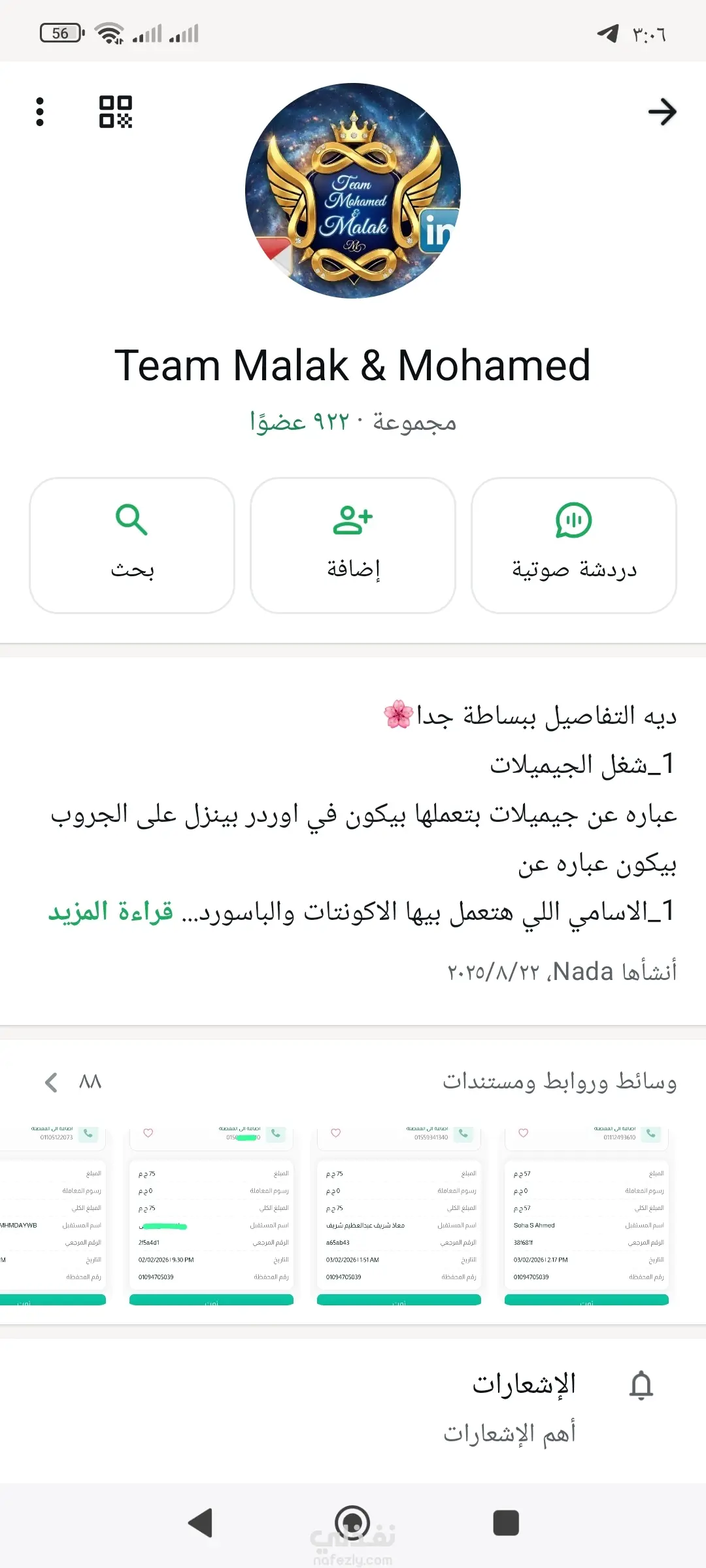Add a member with إضافة
The height and width of the screenshot is (1568, 706).
353,545
